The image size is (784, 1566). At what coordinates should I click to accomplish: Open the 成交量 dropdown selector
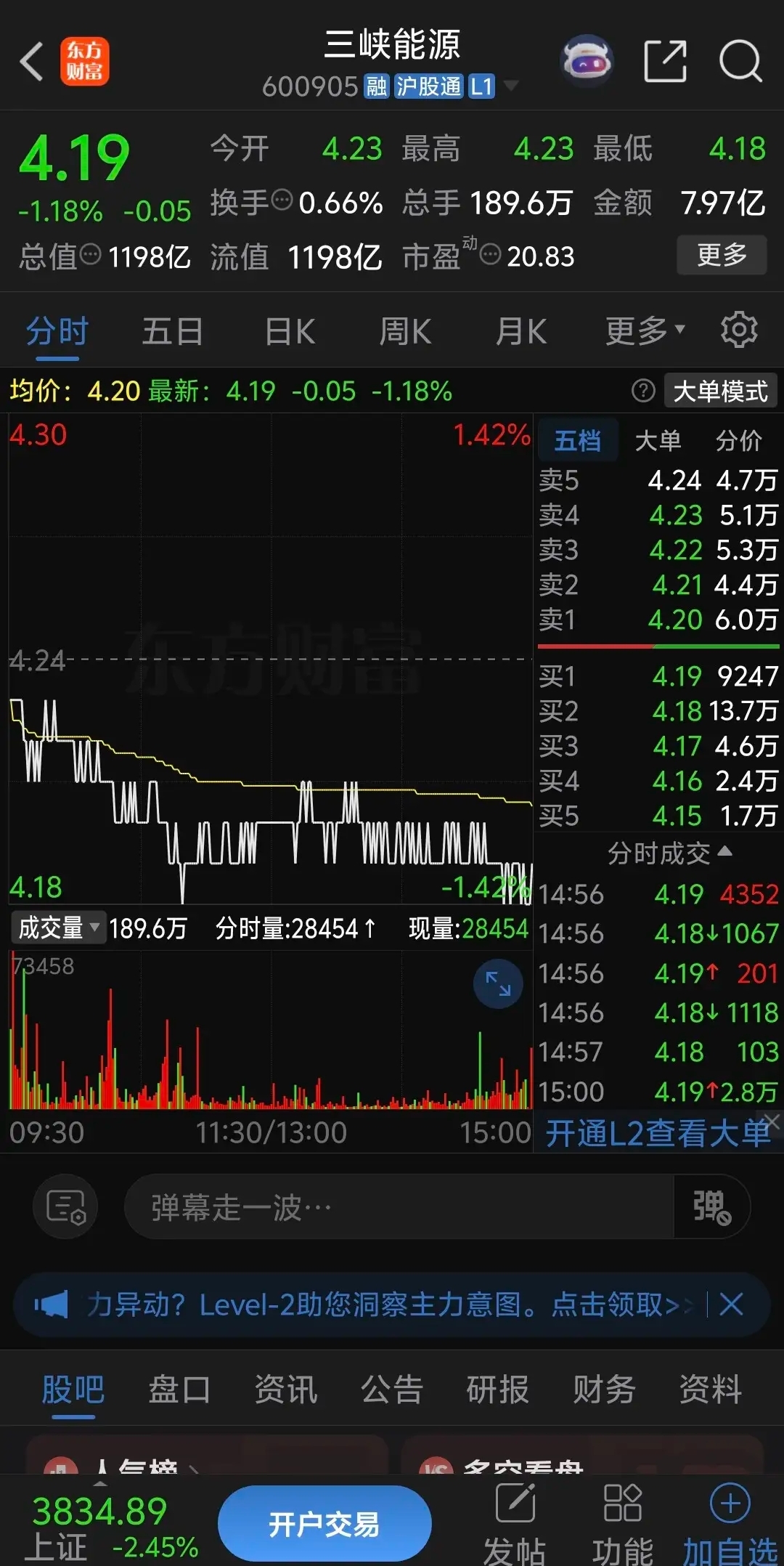tap(58, 928)
